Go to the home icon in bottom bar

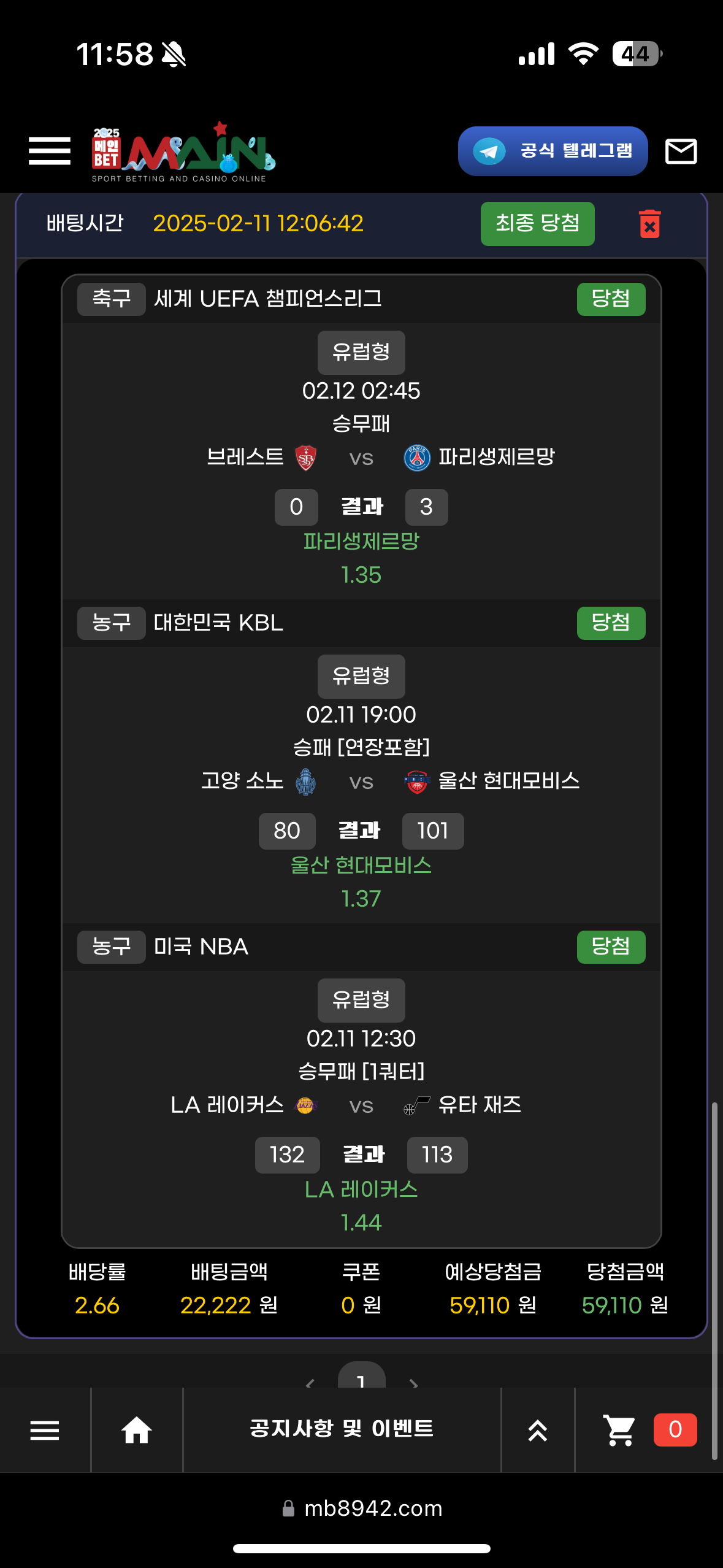coord(136,1430)
